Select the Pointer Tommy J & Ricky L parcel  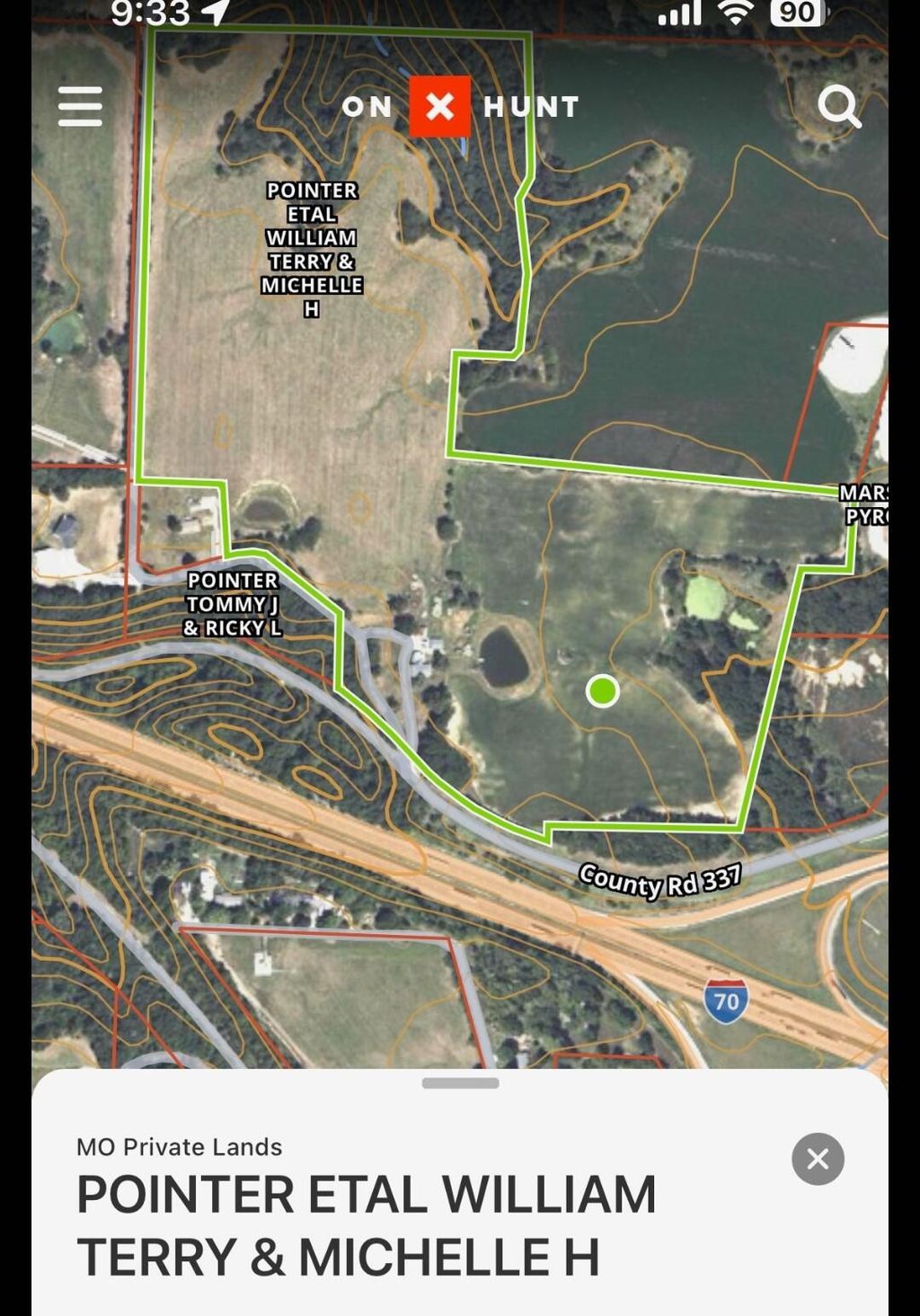[233, 604]
